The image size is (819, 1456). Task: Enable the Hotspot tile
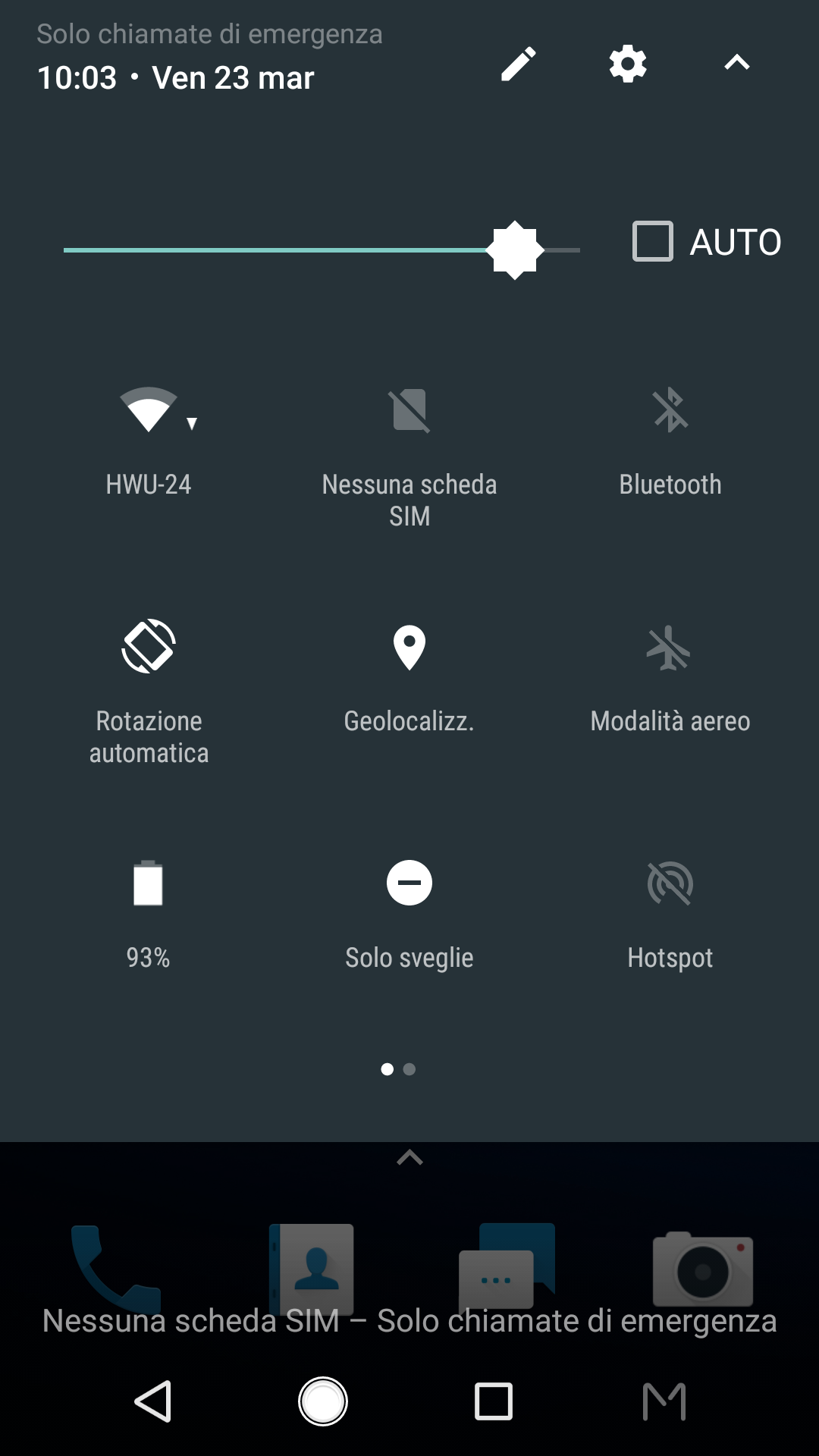(670, 915)
